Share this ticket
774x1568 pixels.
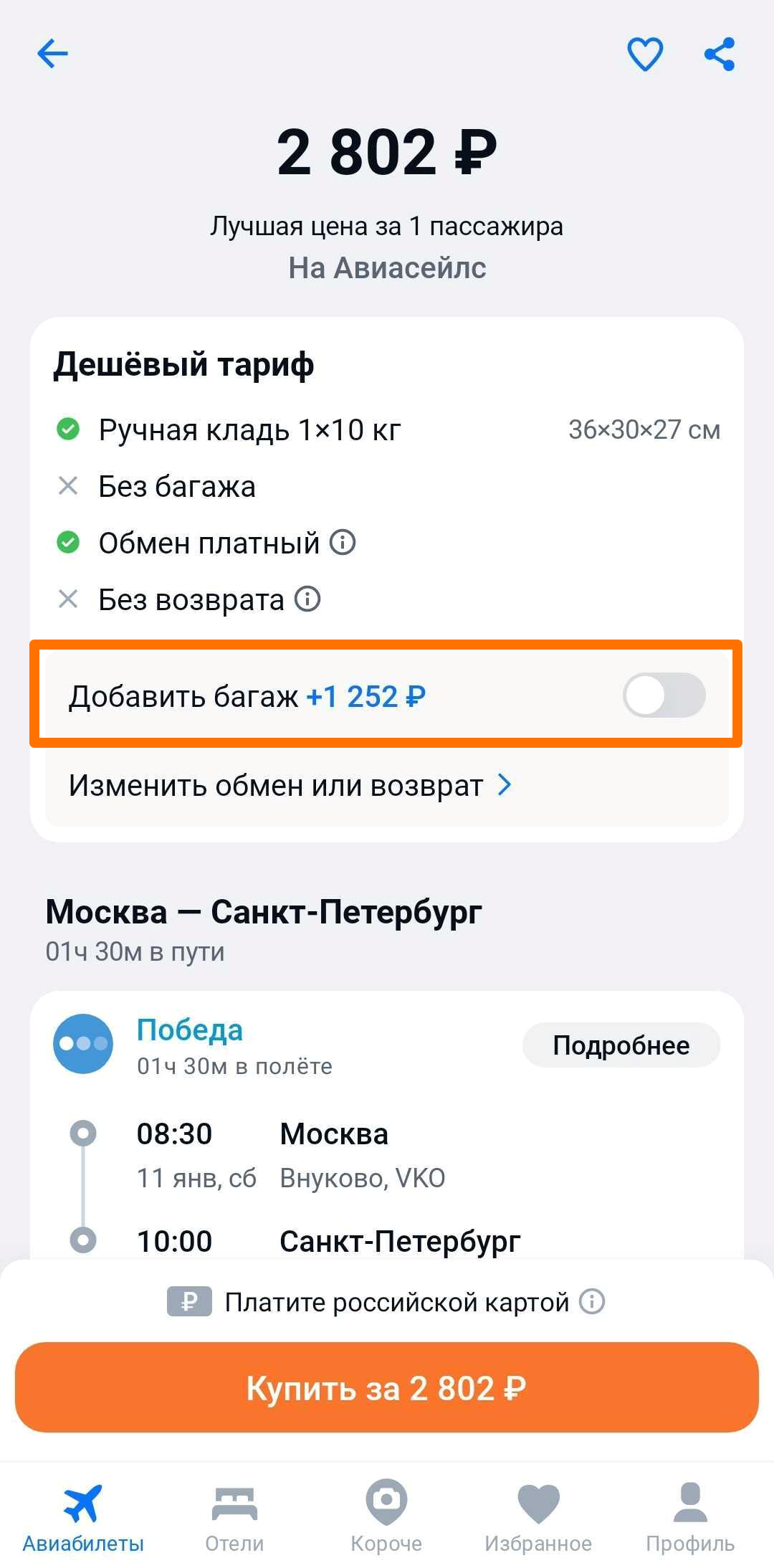click(x=720, y=54)
